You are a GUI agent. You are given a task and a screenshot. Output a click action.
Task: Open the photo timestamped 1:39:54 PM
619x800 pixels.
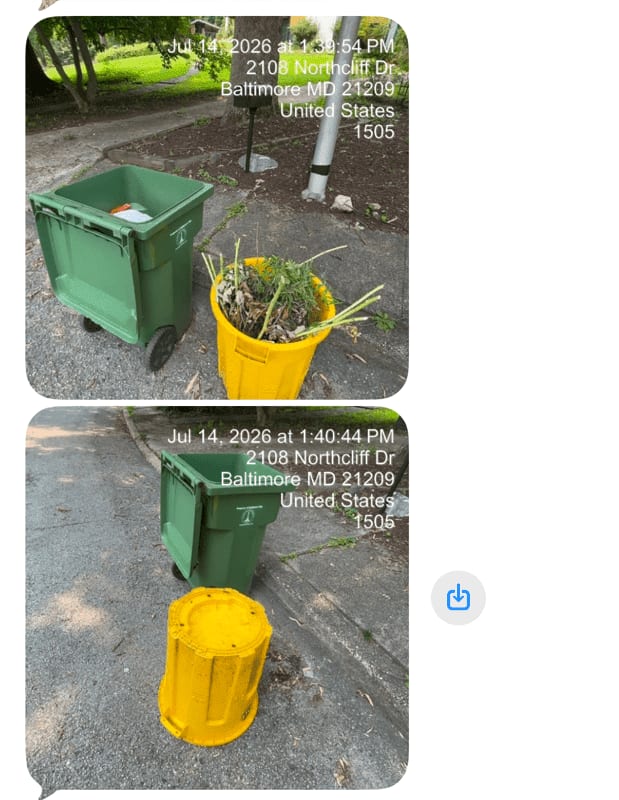(x=217, y=208)
